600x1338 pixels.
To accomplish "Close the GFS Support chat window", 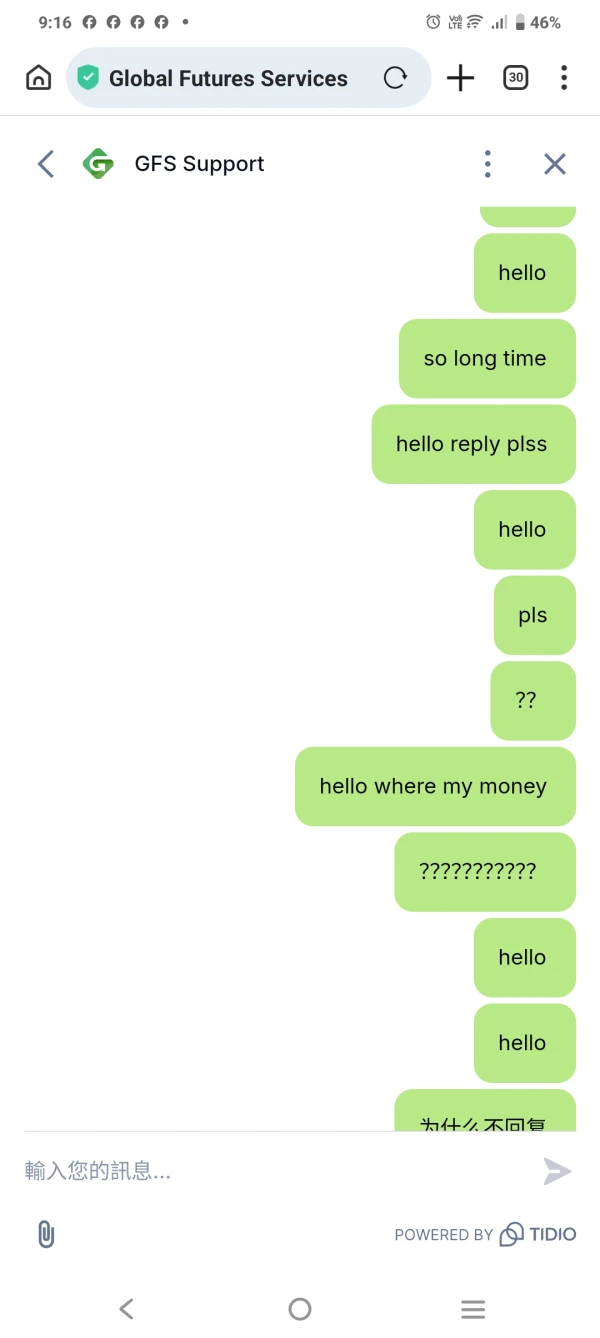I will (555, 164).
